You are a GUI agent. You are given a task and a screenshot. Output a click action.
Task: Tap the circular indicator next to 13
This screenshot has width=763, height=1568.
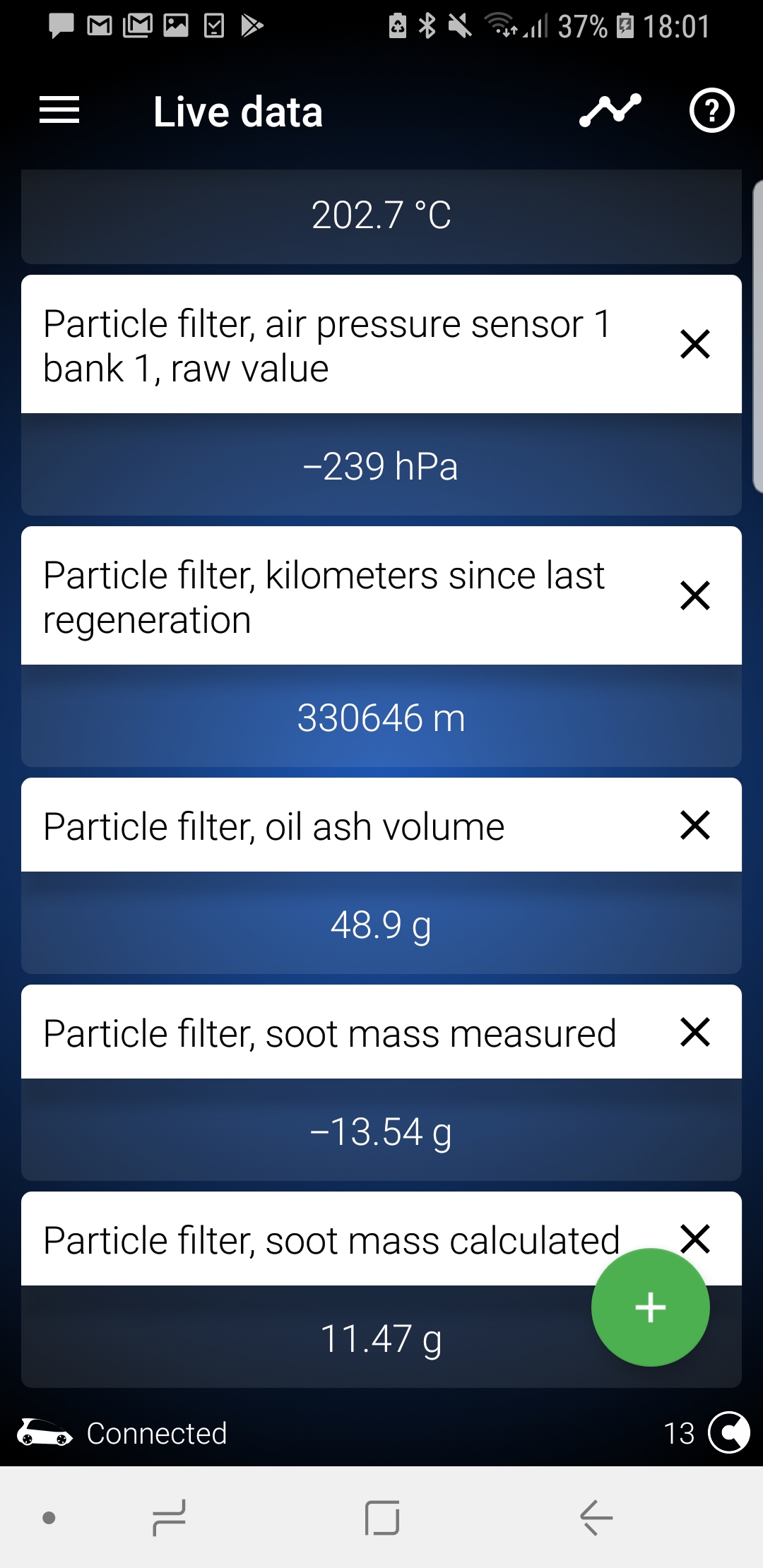[x=728, y=1432]
